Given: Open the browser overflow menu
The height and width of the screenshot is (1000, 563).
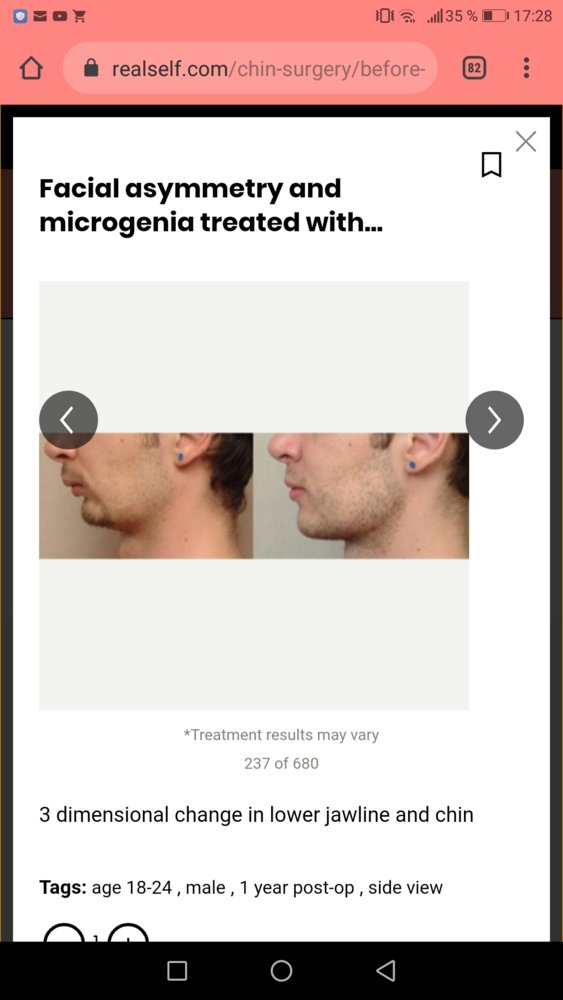Looking at the screenshot, I should [x=526, y=68].
